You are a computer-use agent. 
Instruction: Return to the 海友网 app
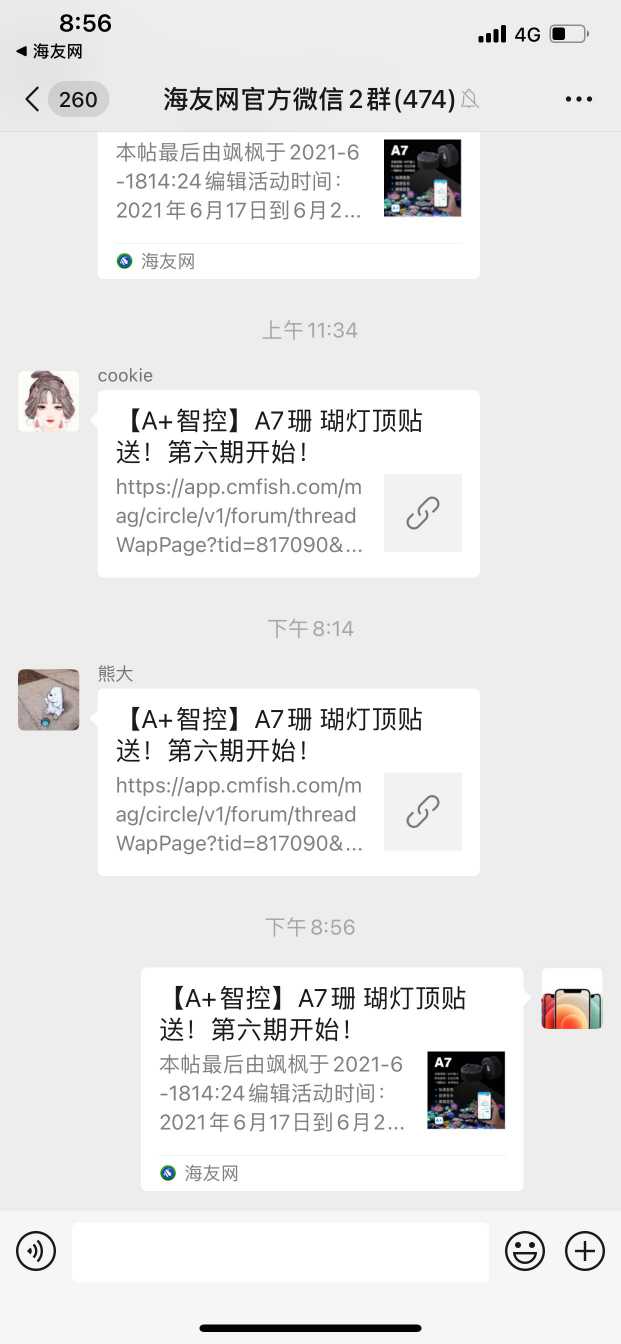click(x=49, y=51)
